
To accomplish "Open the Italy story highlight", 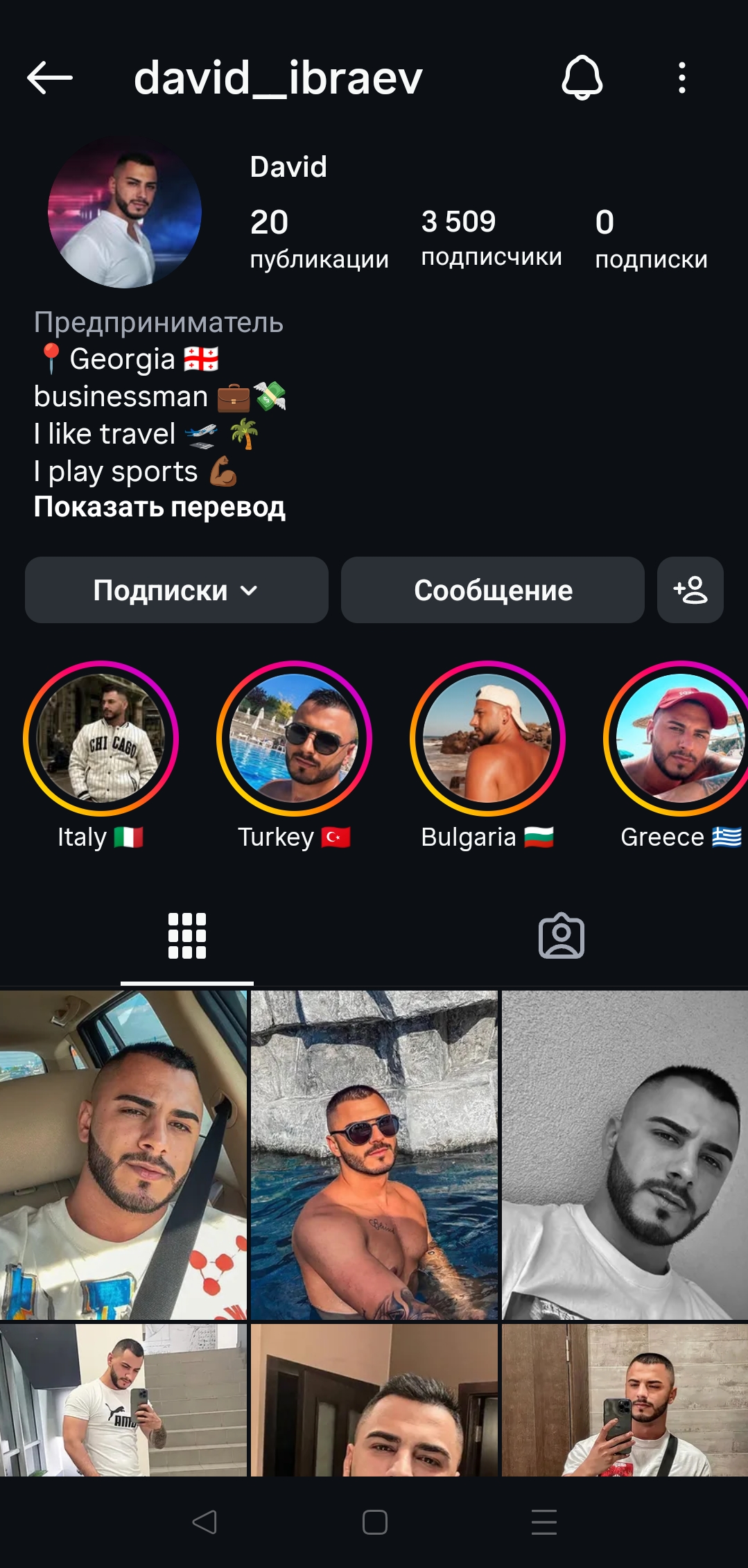I will click(101, 738).
